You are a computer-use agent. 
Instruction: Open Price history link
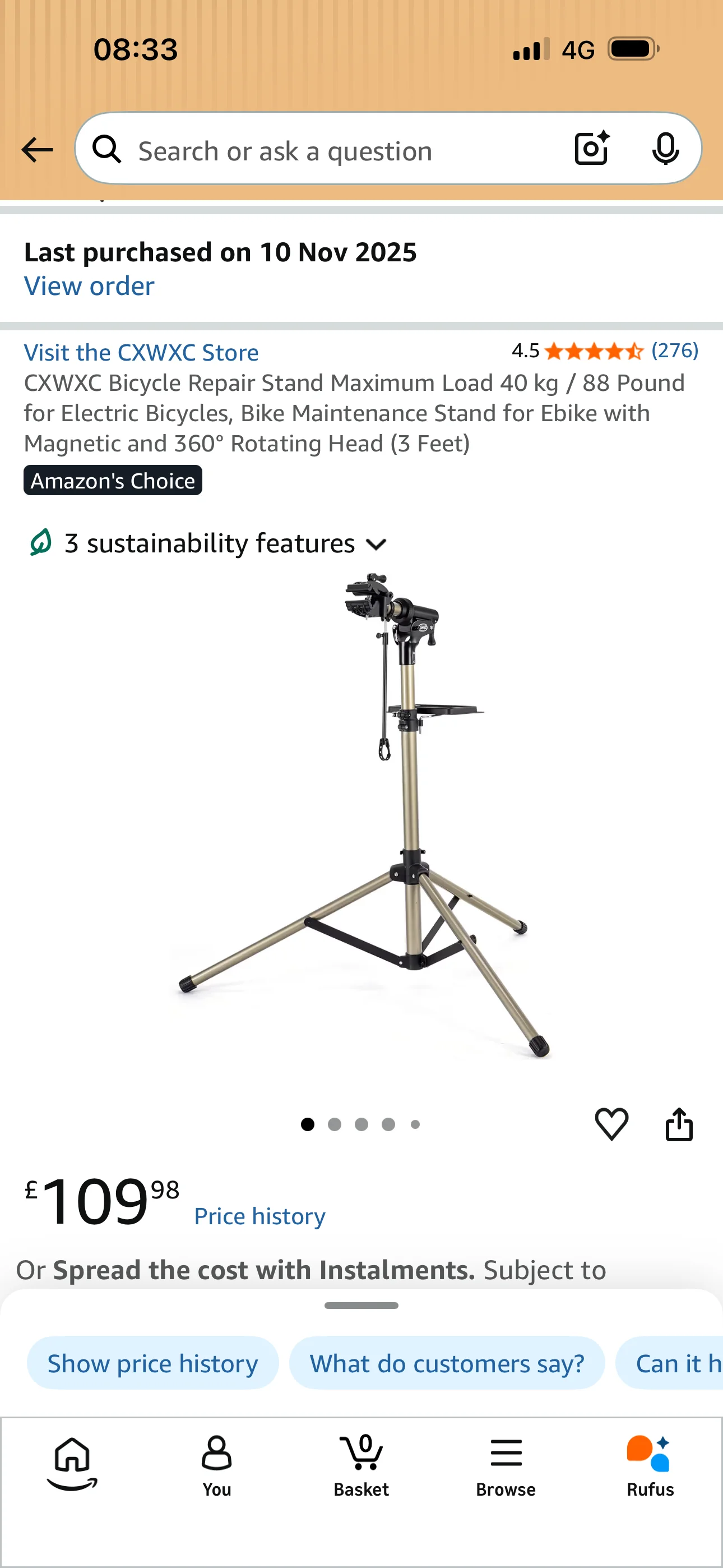(x=260, y=1216)
